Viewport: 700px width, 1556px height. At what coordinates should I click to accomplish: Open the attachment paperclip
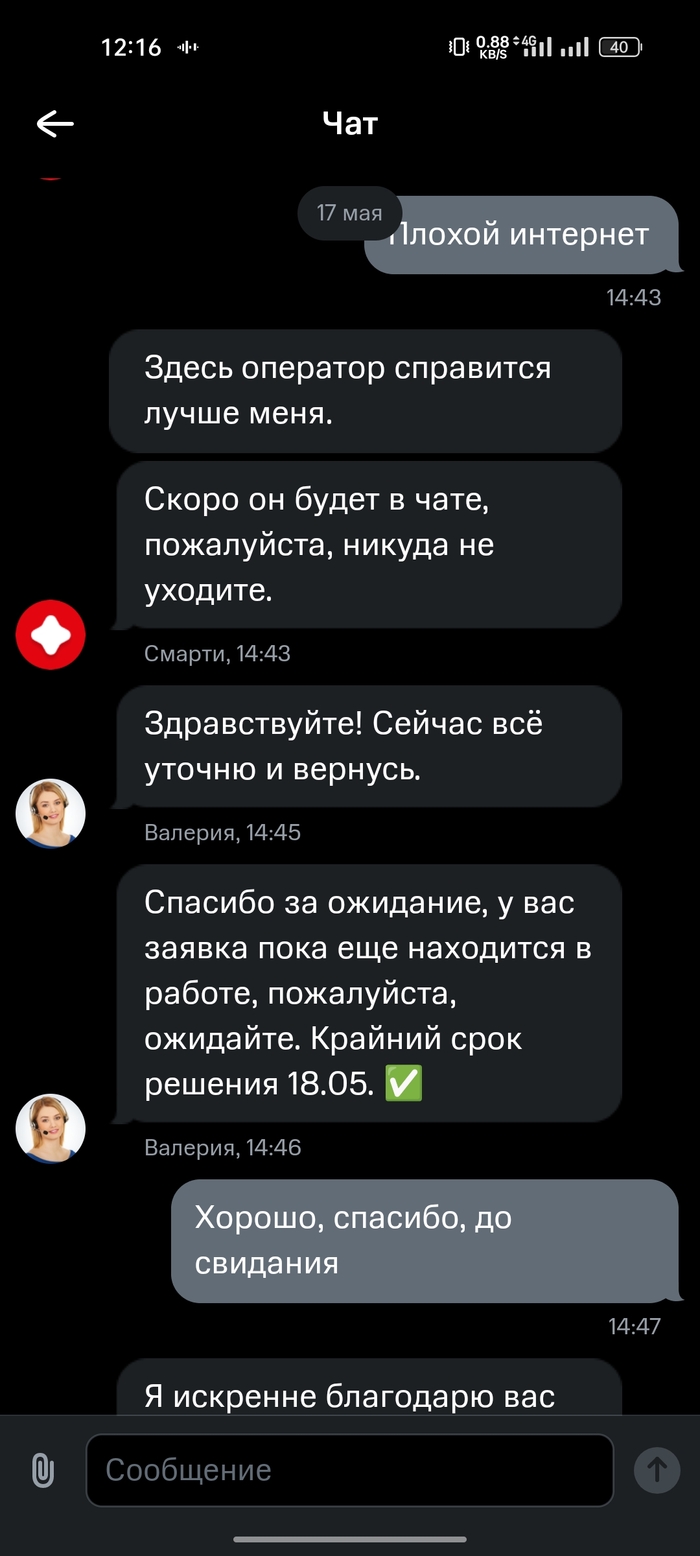42,1470
